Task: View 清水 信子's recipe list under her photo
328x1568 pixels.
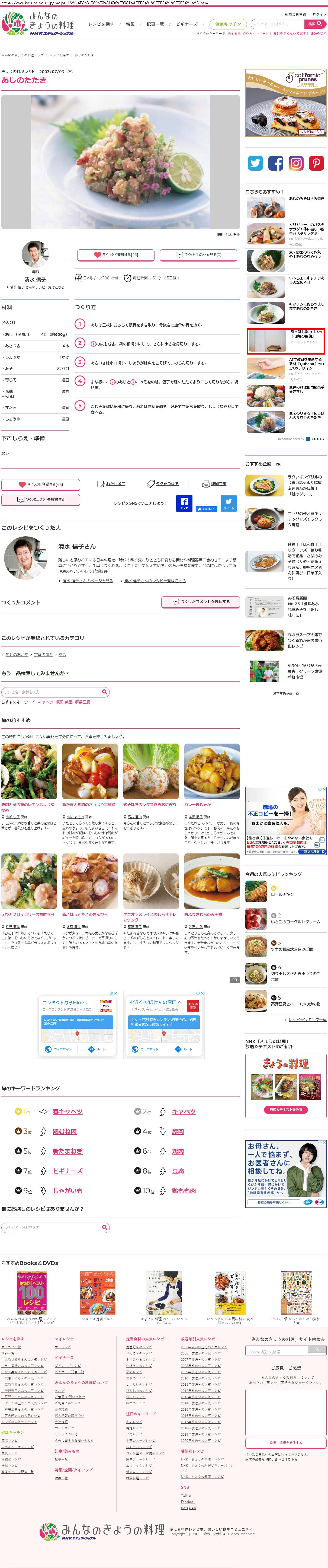Action: click(37, 287)
